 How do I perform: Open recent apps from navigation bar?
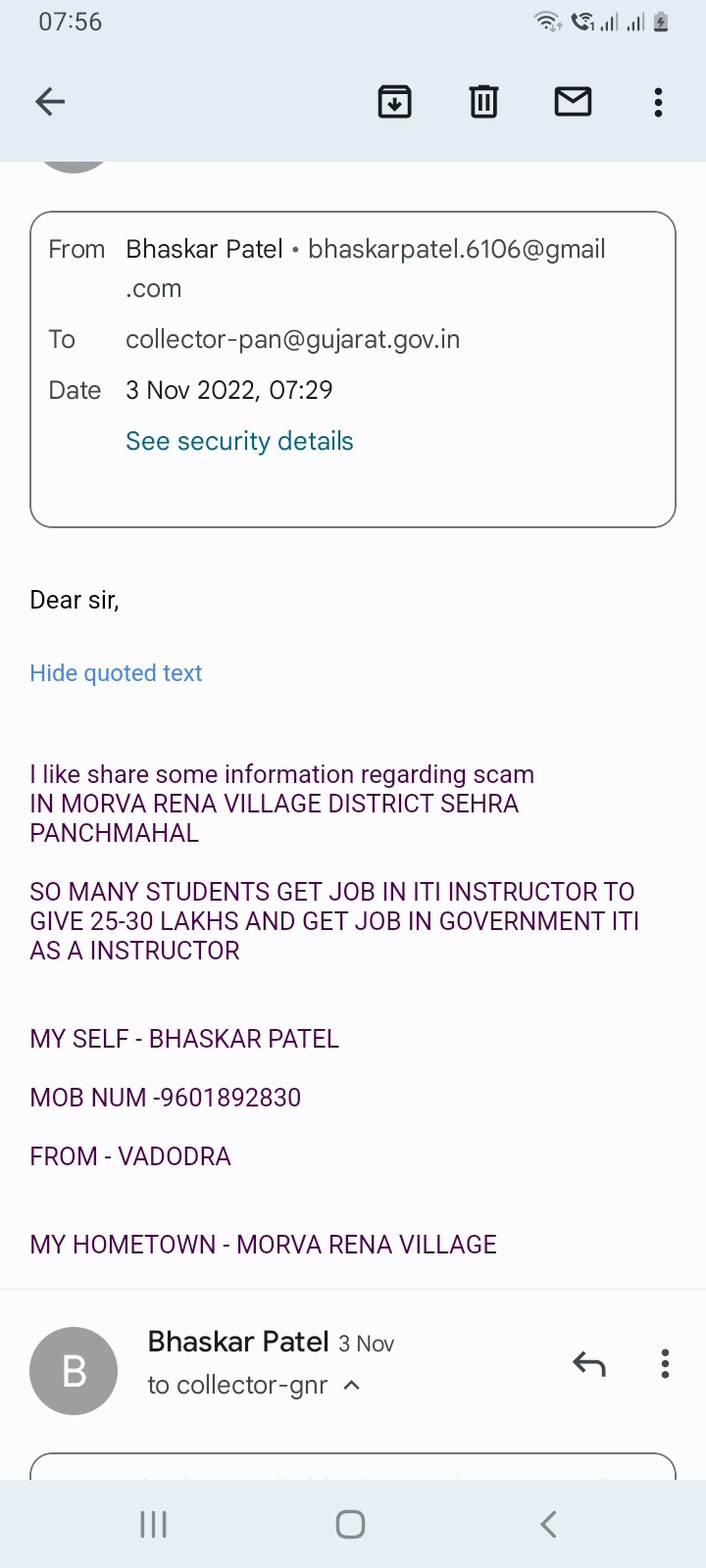click(154, 1524)
